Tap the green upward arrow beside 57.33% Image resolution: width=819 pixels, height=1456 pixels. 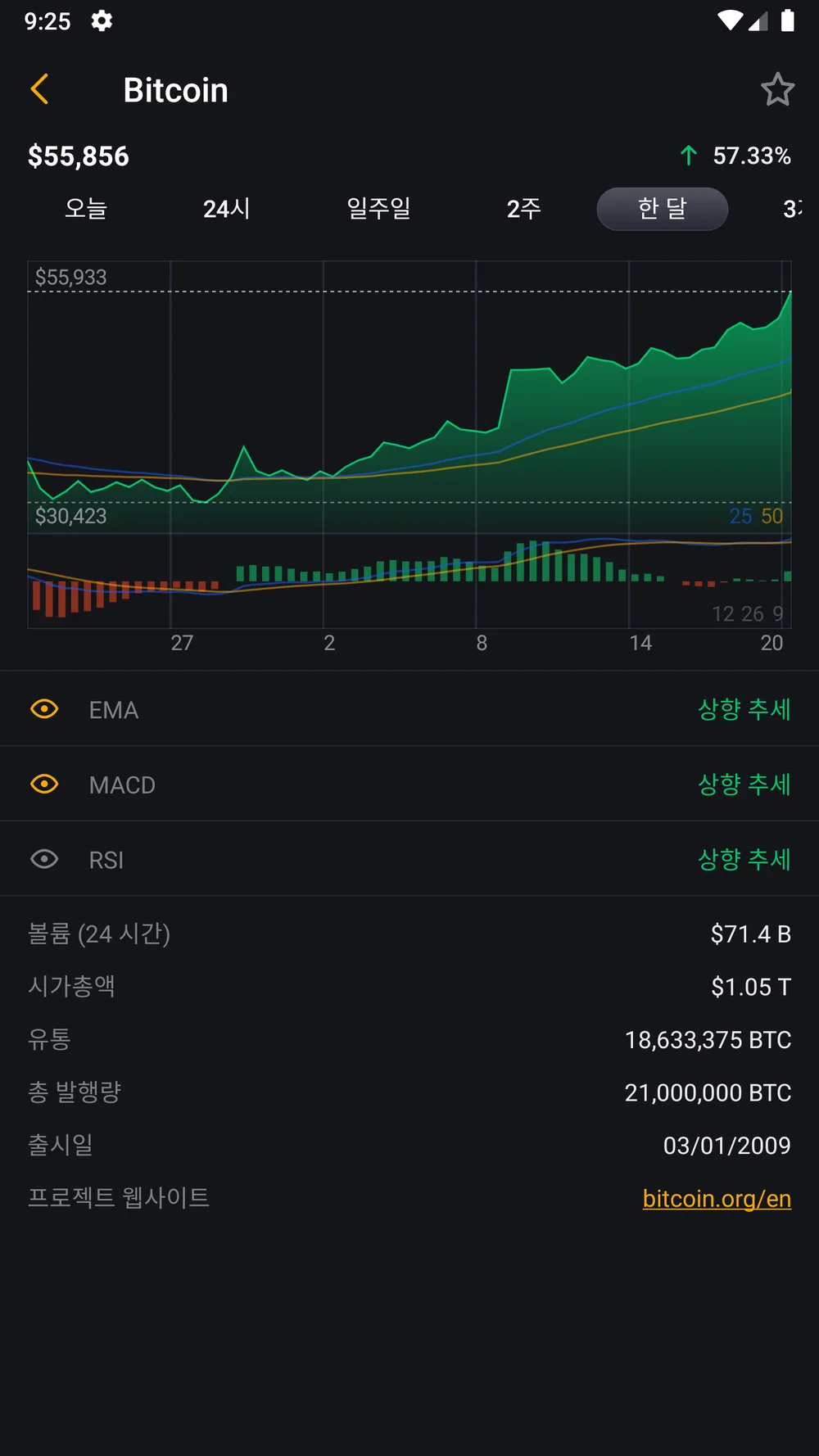(690, 156)
